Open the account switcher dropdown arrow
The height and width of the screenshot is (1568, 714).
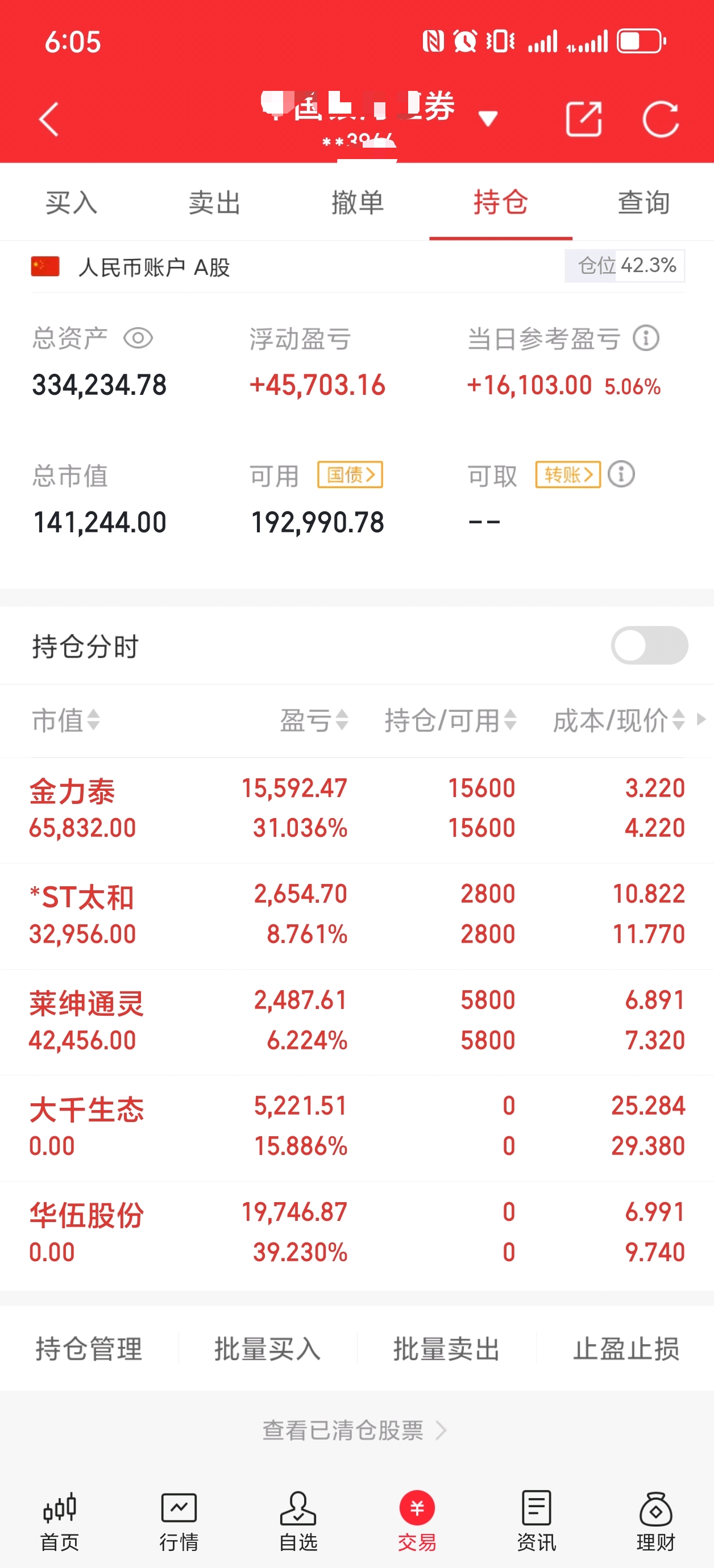click(488, 119)
